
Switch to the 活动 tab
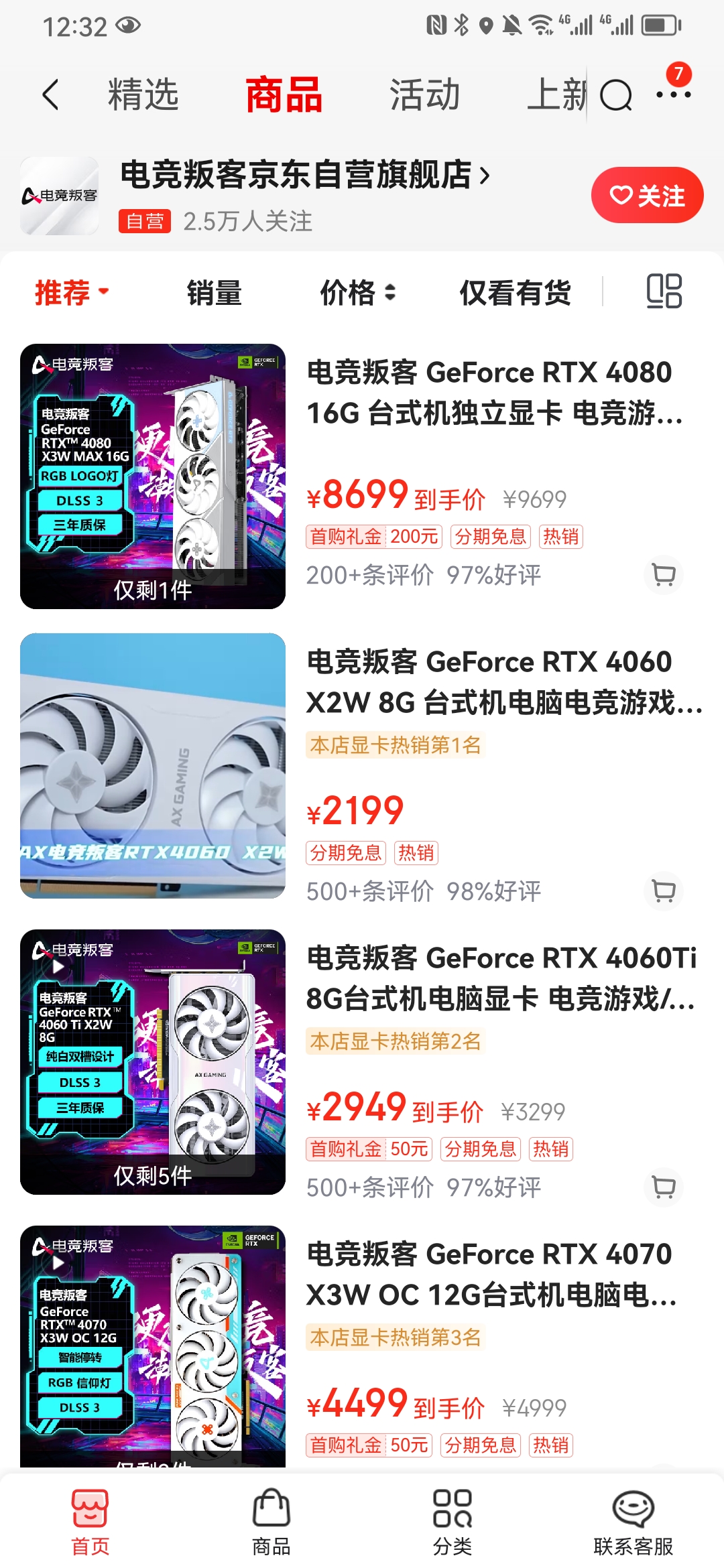point(424,94)
